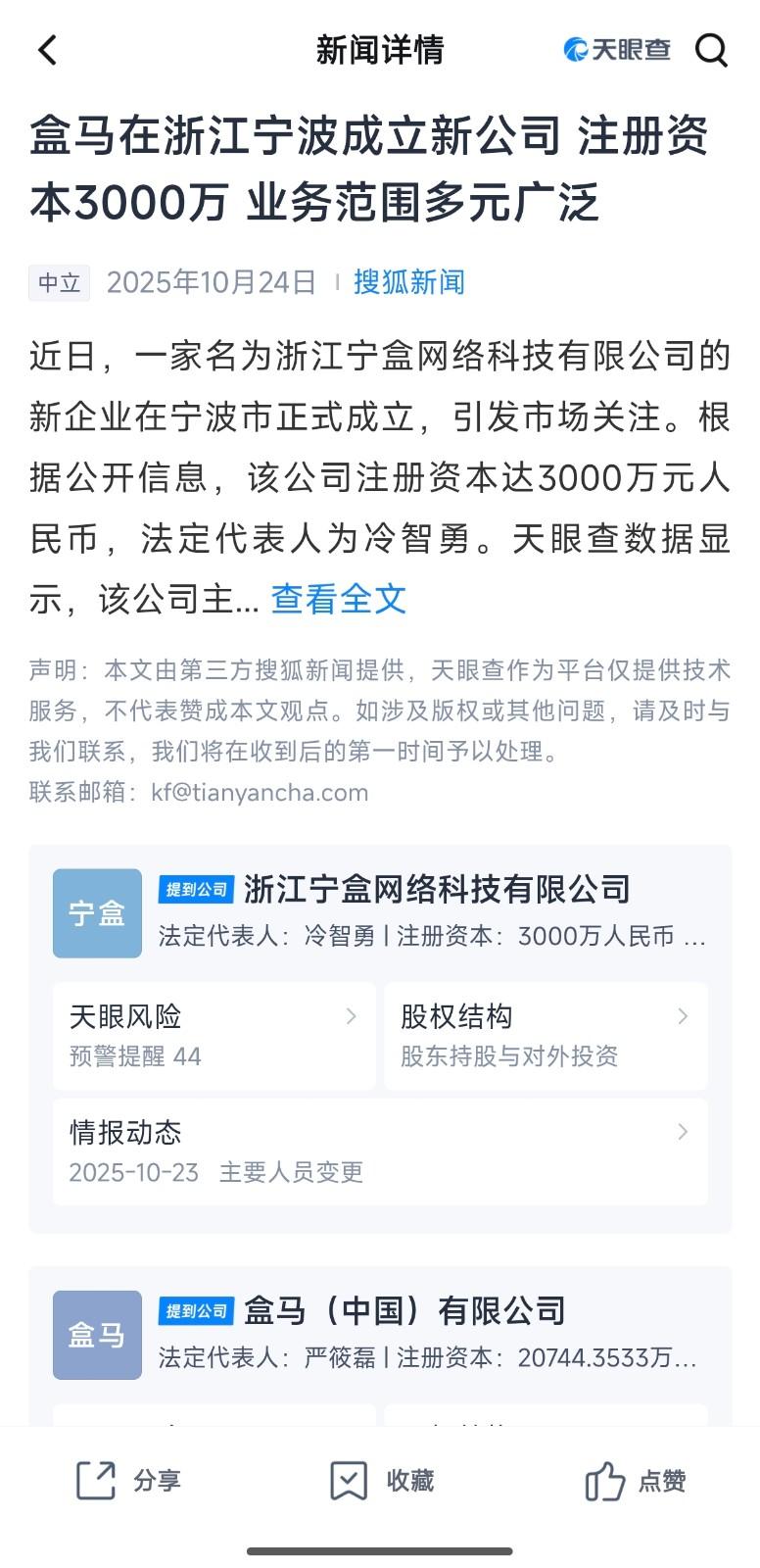View 天眼风险 warnings for 浙江宁盒
The width and height of the screenshot is (760, 1568).
214,1035
